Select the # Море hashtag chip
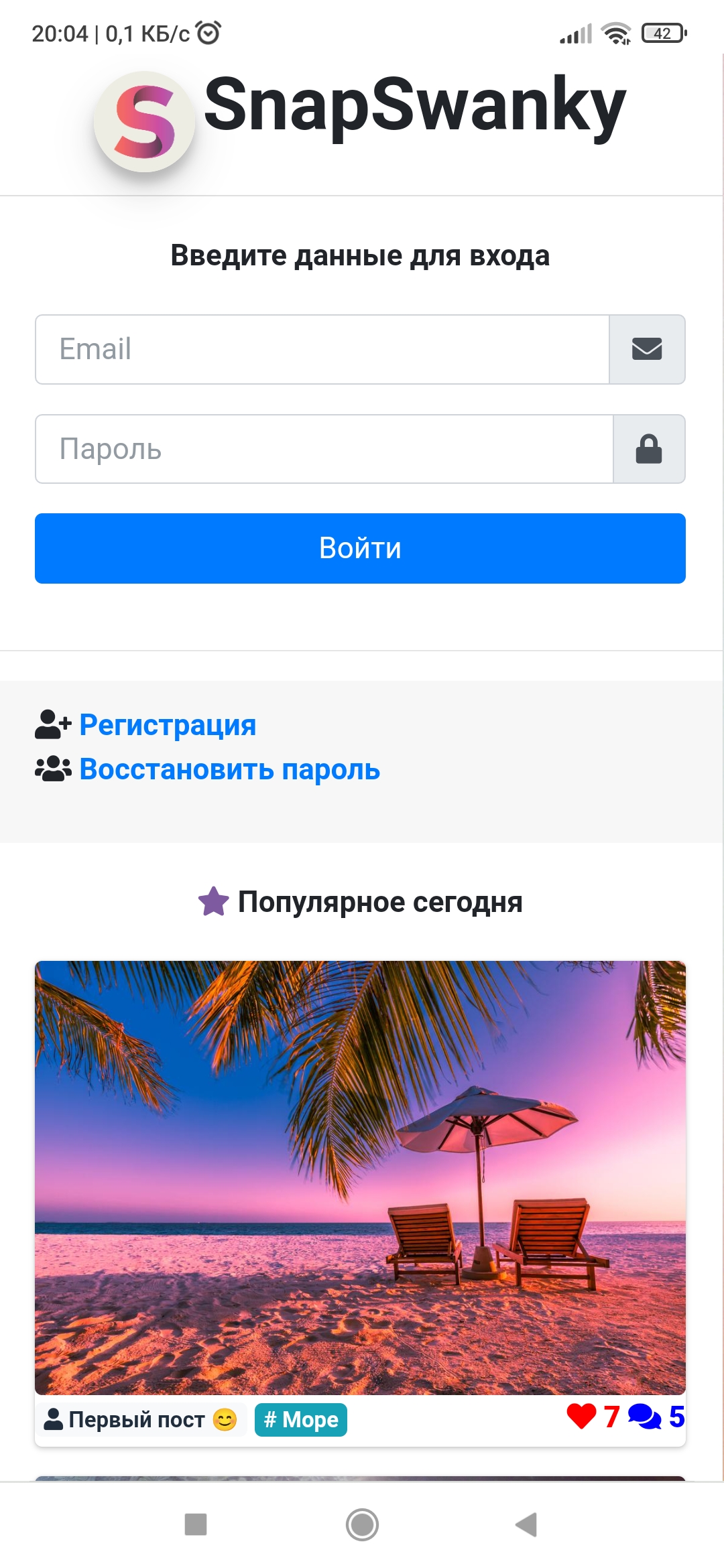Image resolution: width=724 pixels, height=1568 pixels. tap(301, 1419)
